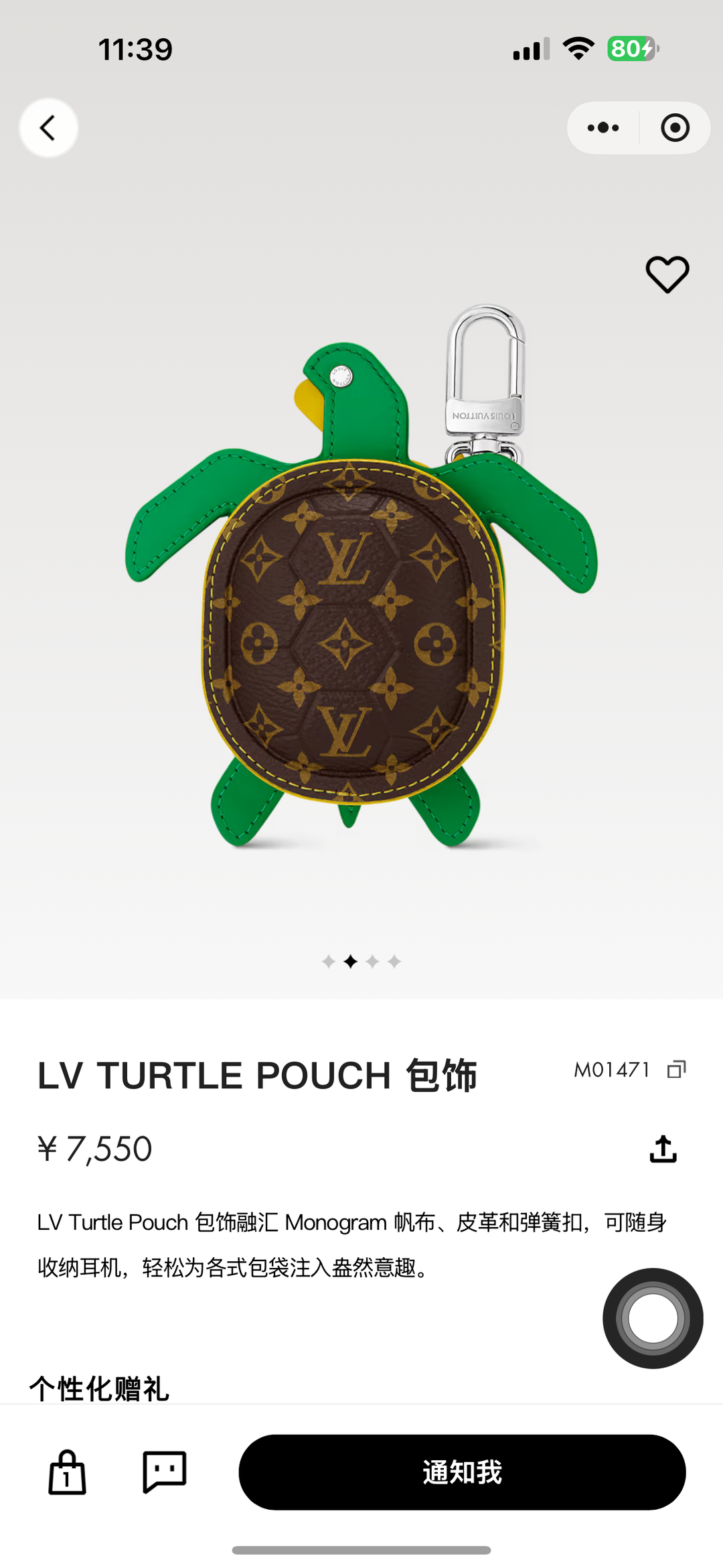This screenshot has height=1568, width=723.
Task: Jump to the third image indicator dot
Action: pos(373,962)
